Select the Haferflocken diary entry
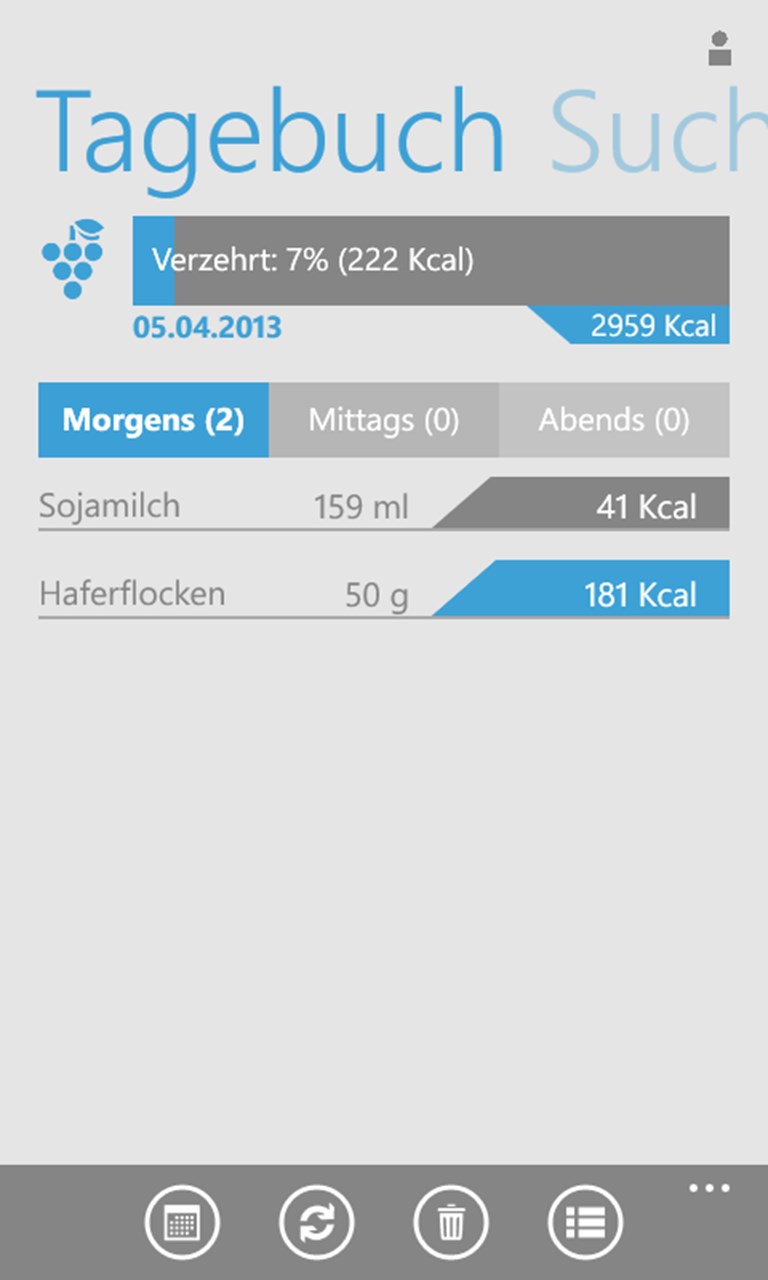The width and height of the screenshot is (768, 1280). click(x=130, y=593)
